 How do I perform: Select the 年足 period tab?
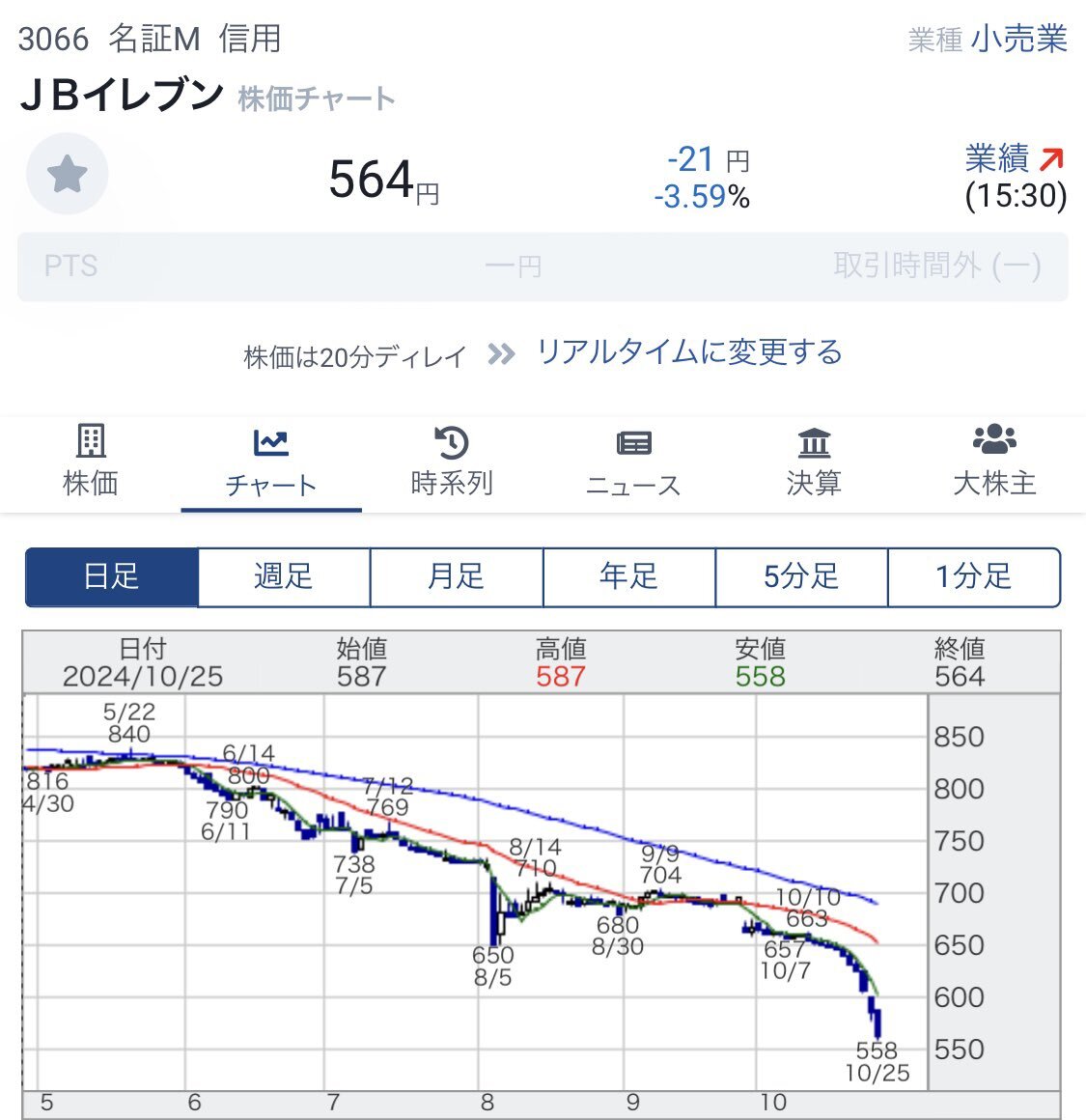coord(628,576)
